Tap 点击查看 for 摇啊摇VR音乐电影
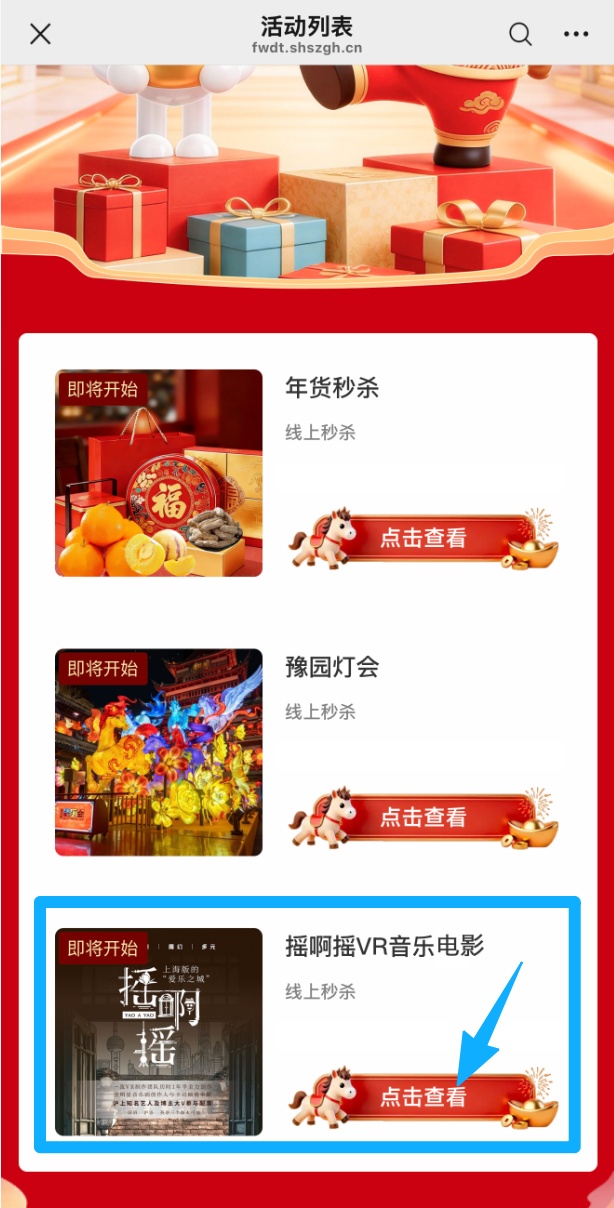This screenshot has height=1208, width=614. [x=423, y=1097]
